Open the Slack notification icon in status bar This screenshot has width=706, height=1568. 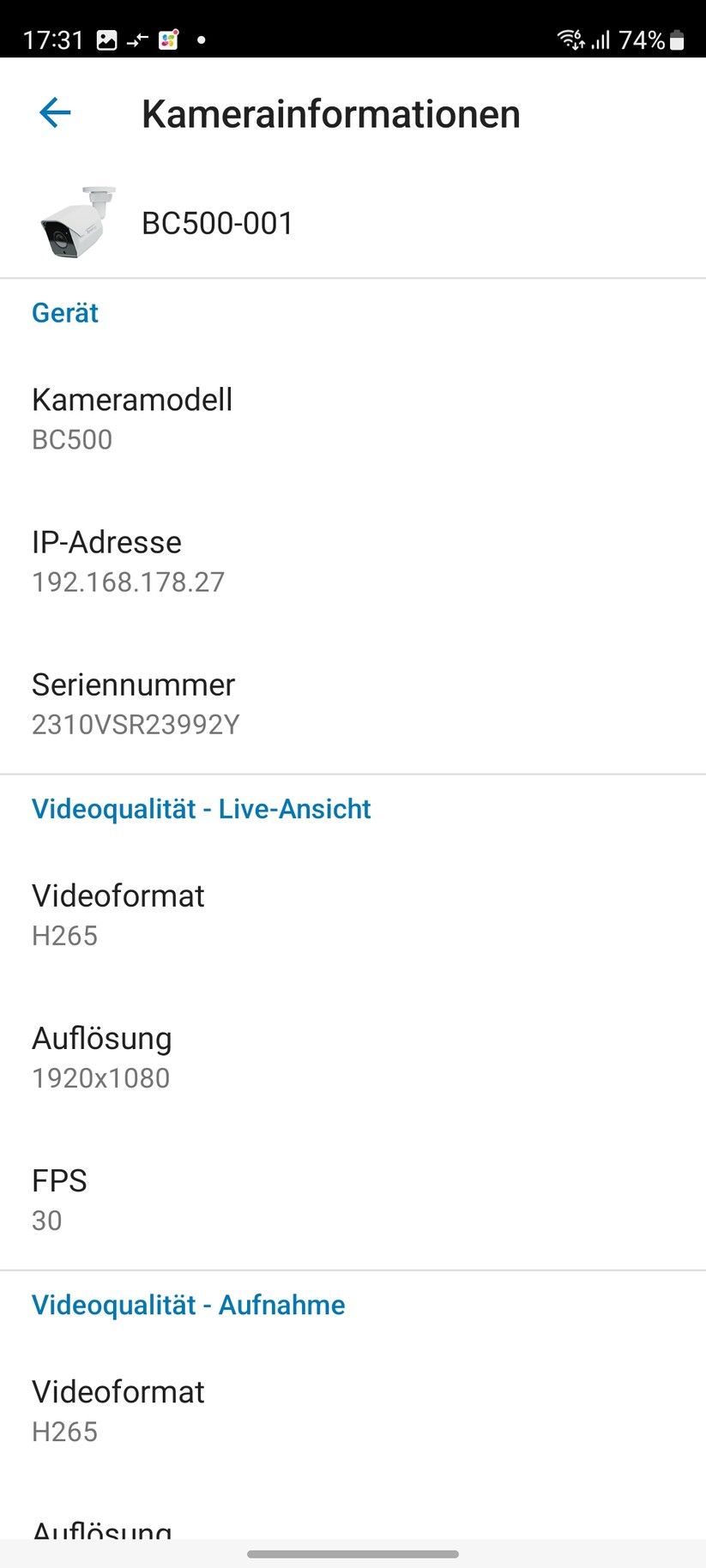tap(167, 39)
